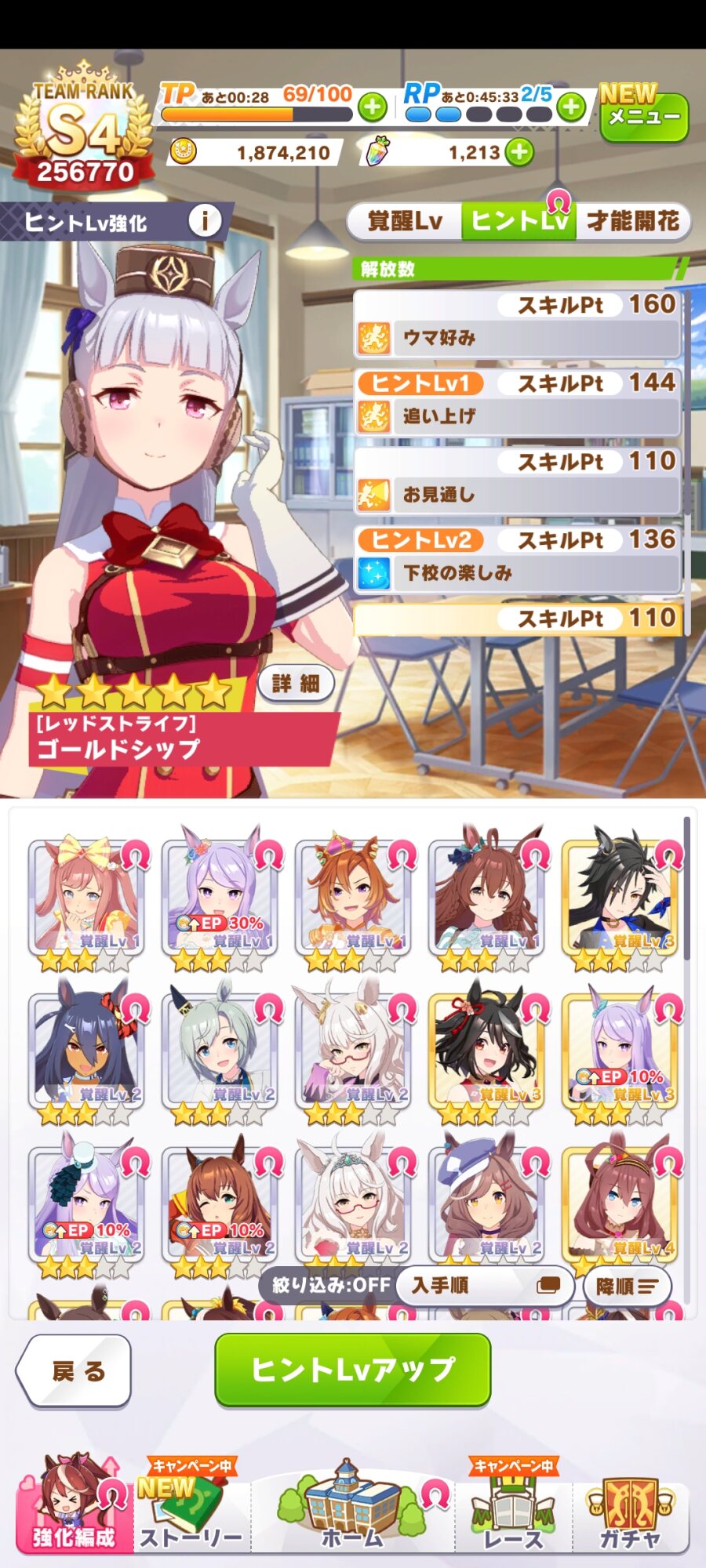The width and height of the screenshot is (706, 1568).
Task: Add carrot jewels with the plus icon
Action: pyautogui.click(x=519, y=152)
